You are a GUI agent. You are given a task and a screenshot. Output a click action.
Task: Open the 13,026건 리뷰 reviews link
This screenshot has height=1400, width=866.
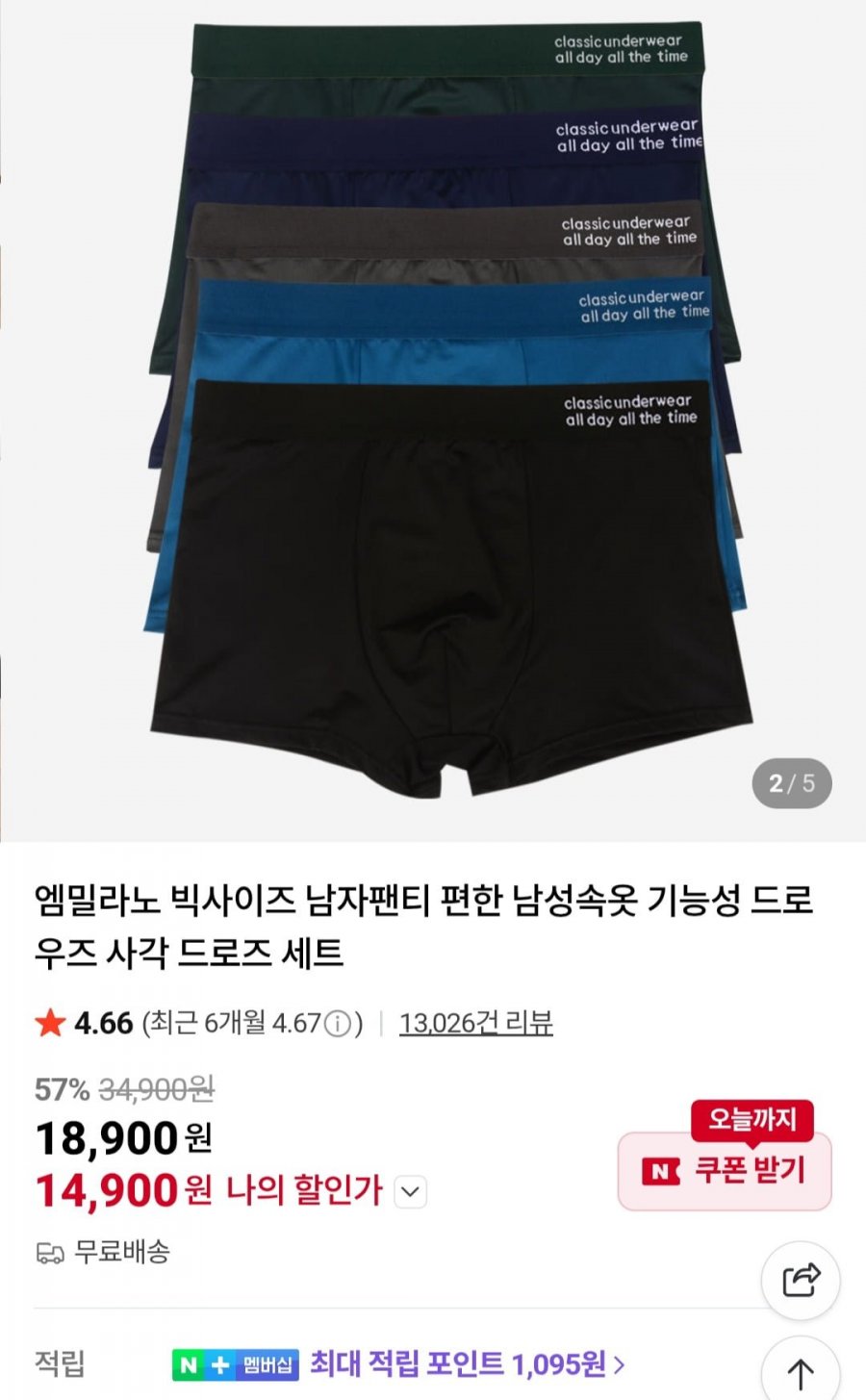pyautogui.click(x=475, y=1023)
